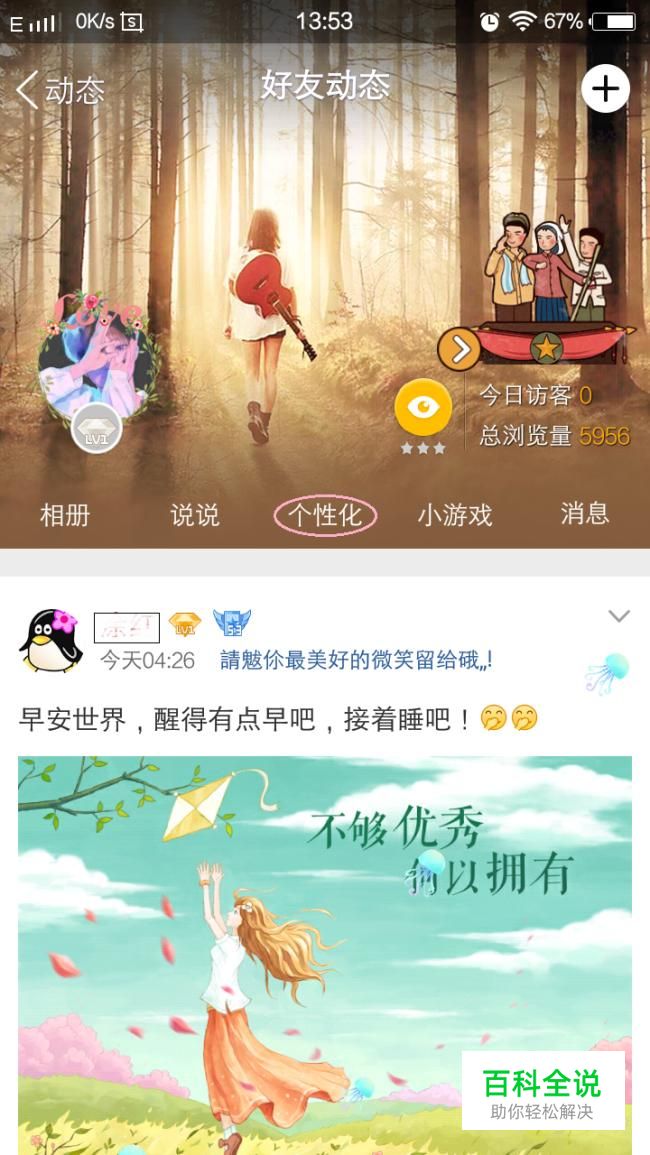Tap the silver LV1 diamond badge
This screenshot has height=1155, width=650.
pyautogui.click(x=97, y=428)
